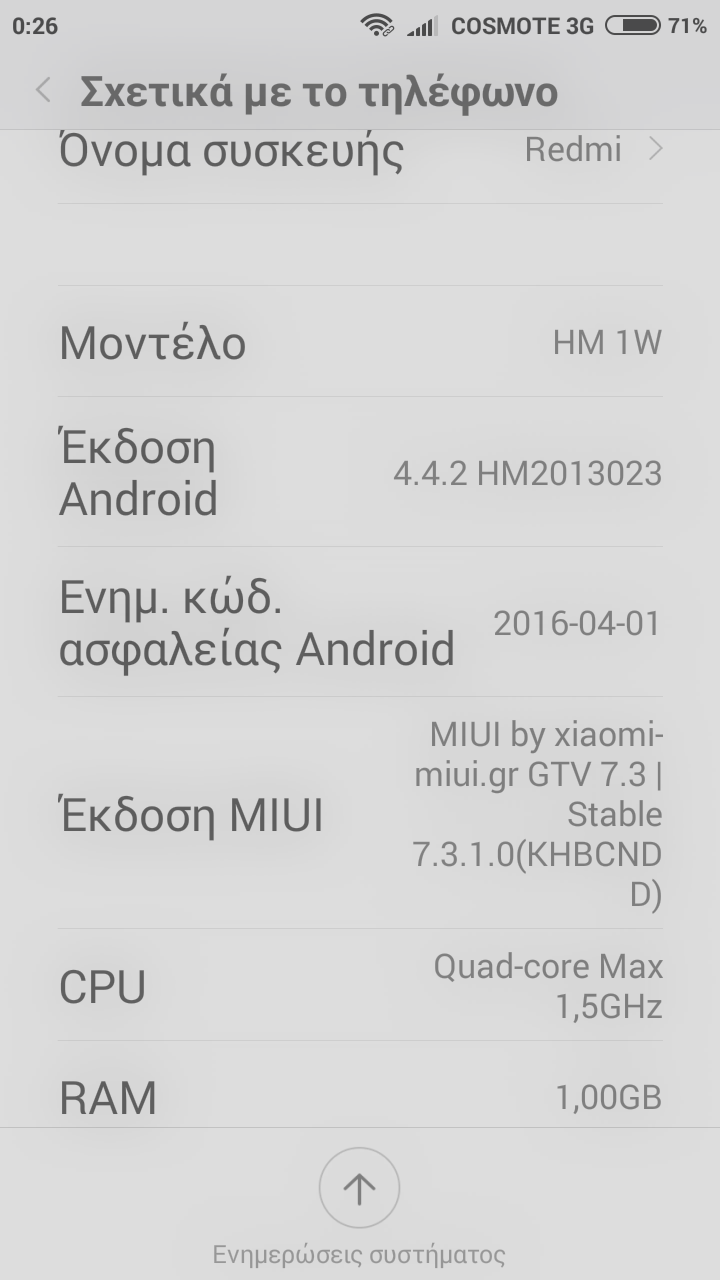Tap the Ενημερώσεις συστήματος arrow button
The width and height of the screenshot is (720, 1280).
359,1188
